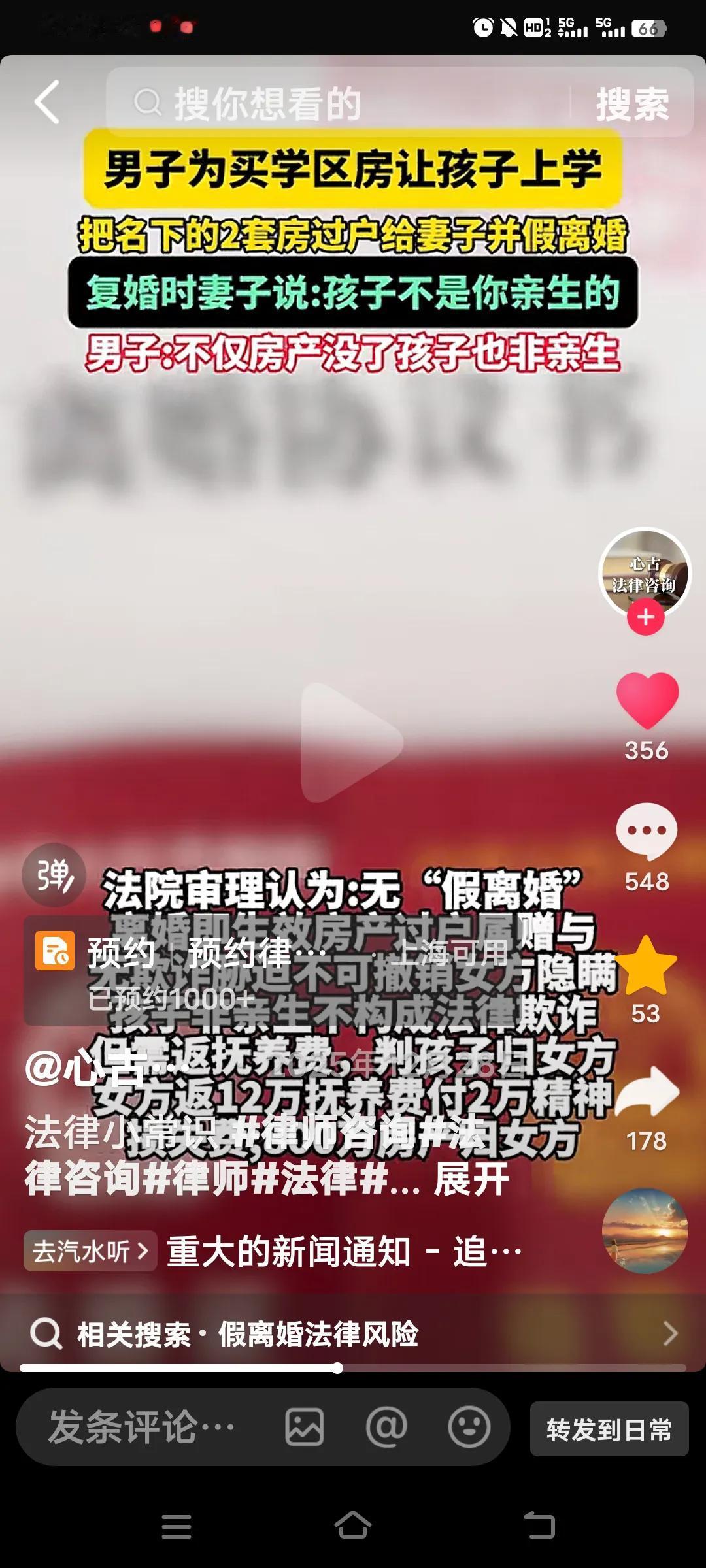Screen dimensions: 706x1568
Task: Open the share icon showing 178
Action: click(x=647, y=1090)
